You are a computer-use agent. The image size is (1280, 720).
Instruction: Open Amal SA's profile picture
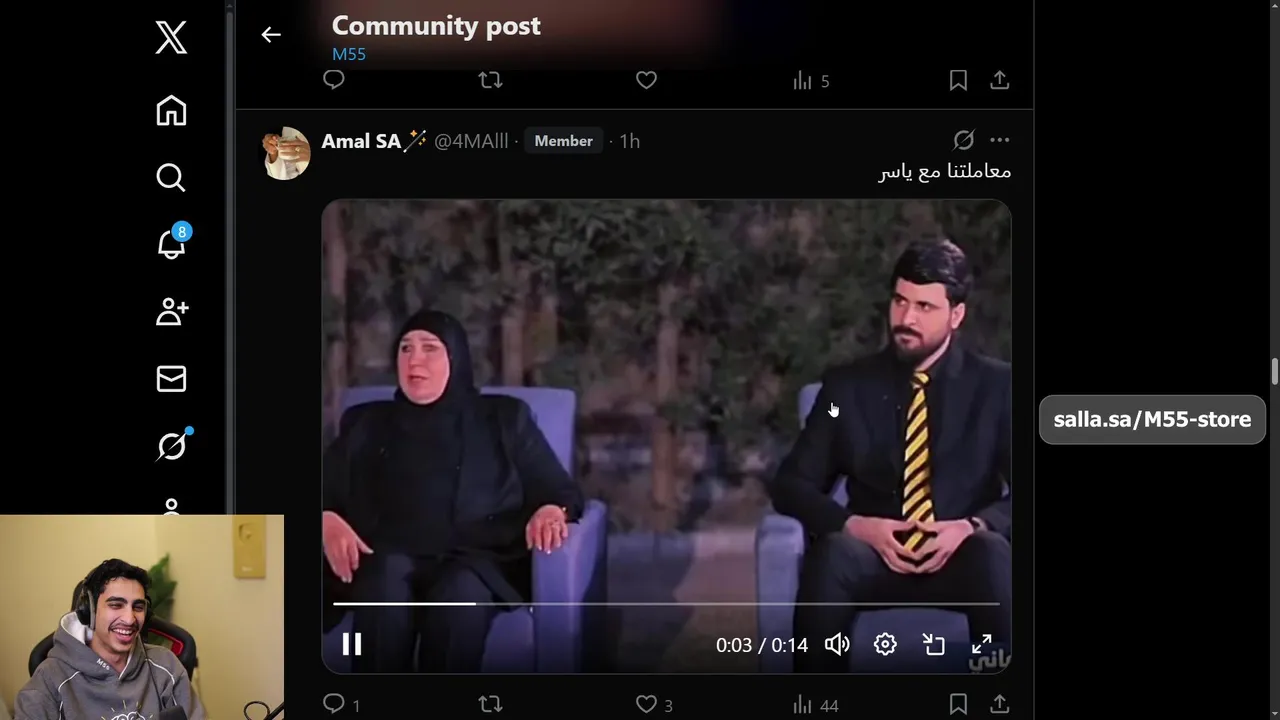(286, 153)
